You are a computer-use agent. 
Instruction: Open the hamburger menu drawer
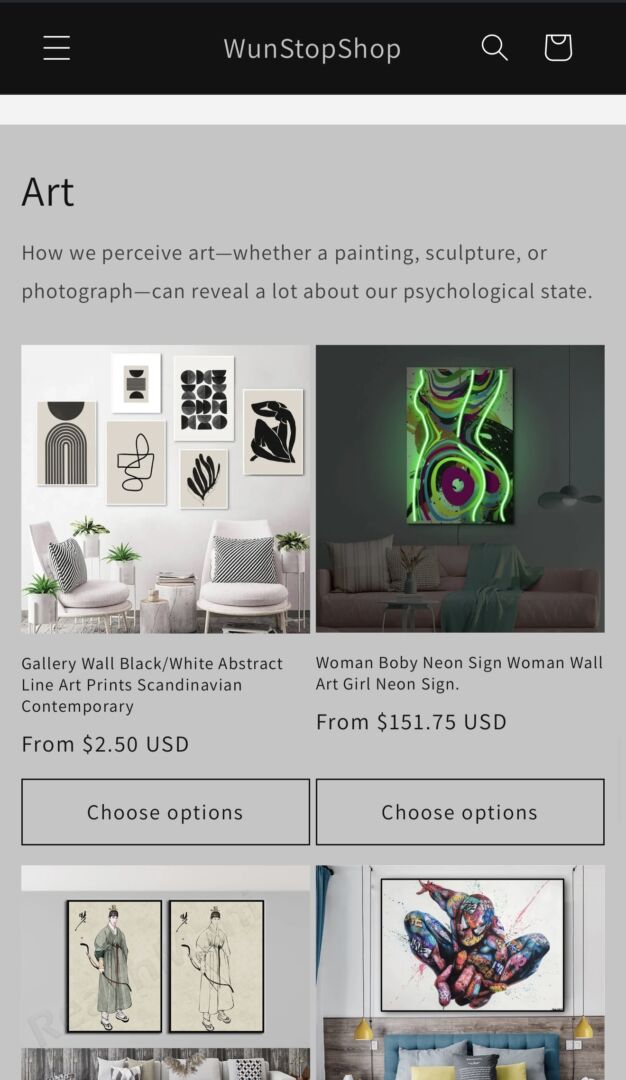point(57,48)
